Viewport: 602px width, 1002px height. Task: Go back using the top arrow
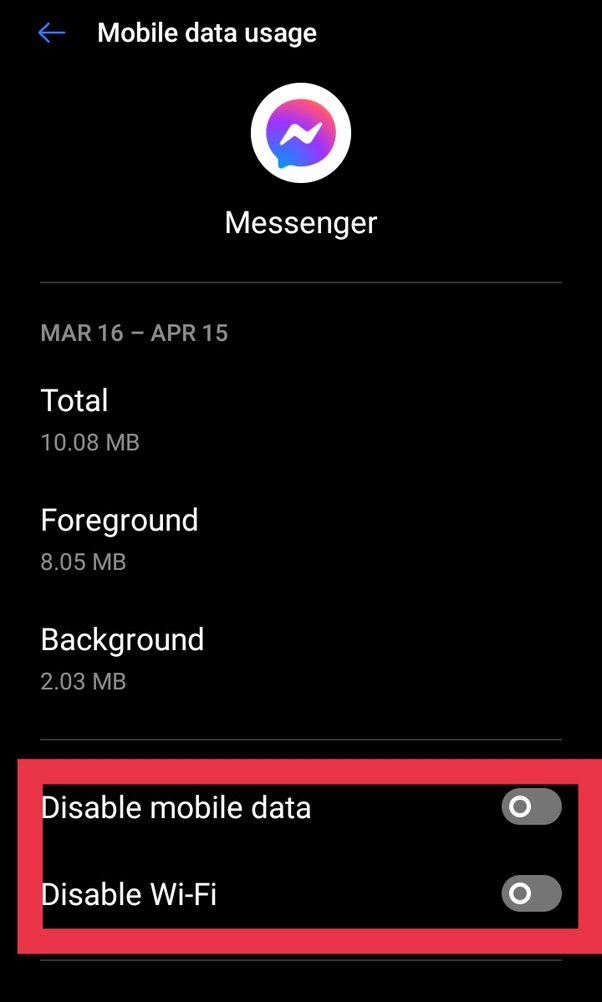click(x=52, y=33)
